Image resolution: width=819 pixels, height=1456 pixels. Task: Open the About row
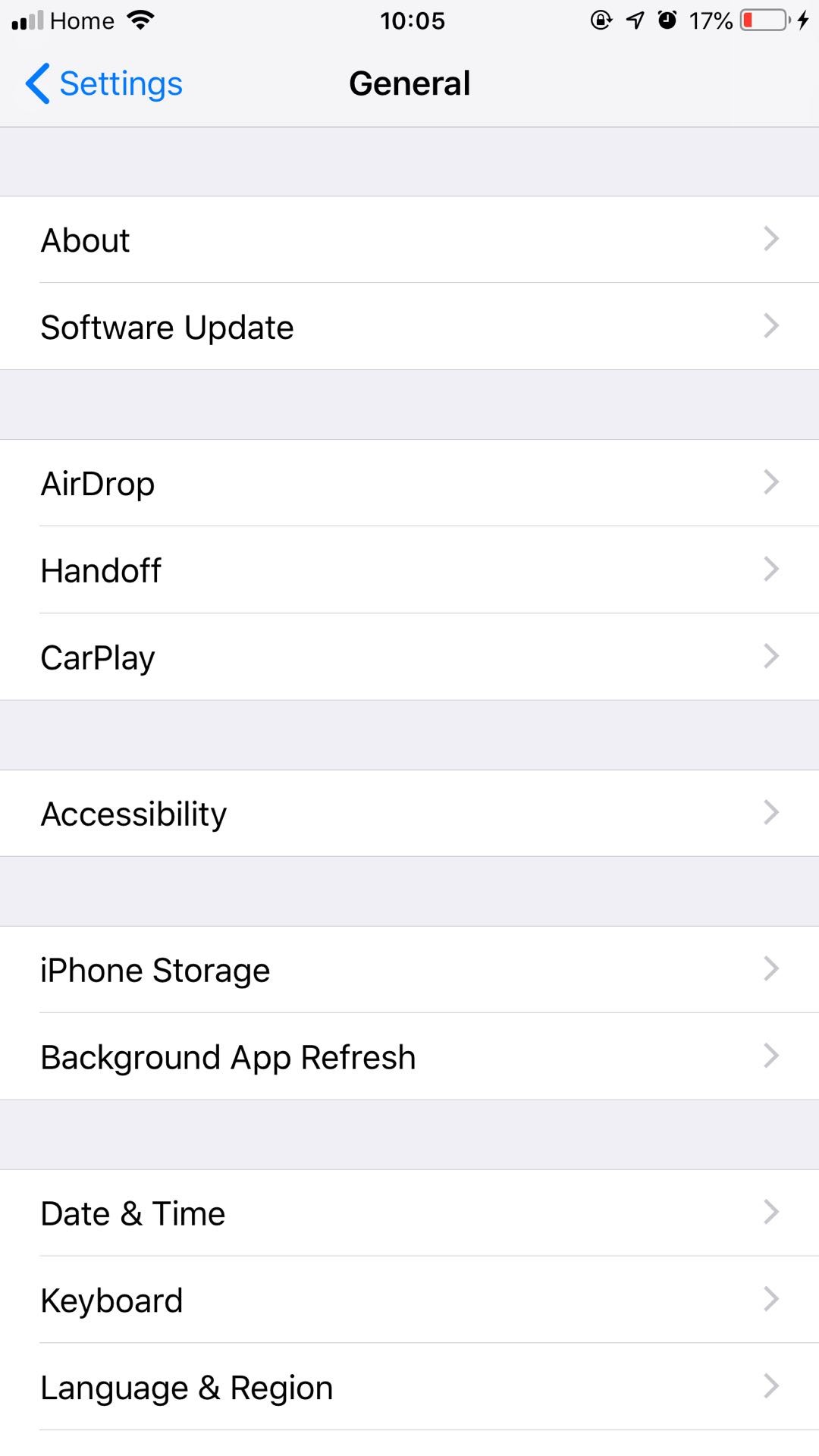(409, 240)
